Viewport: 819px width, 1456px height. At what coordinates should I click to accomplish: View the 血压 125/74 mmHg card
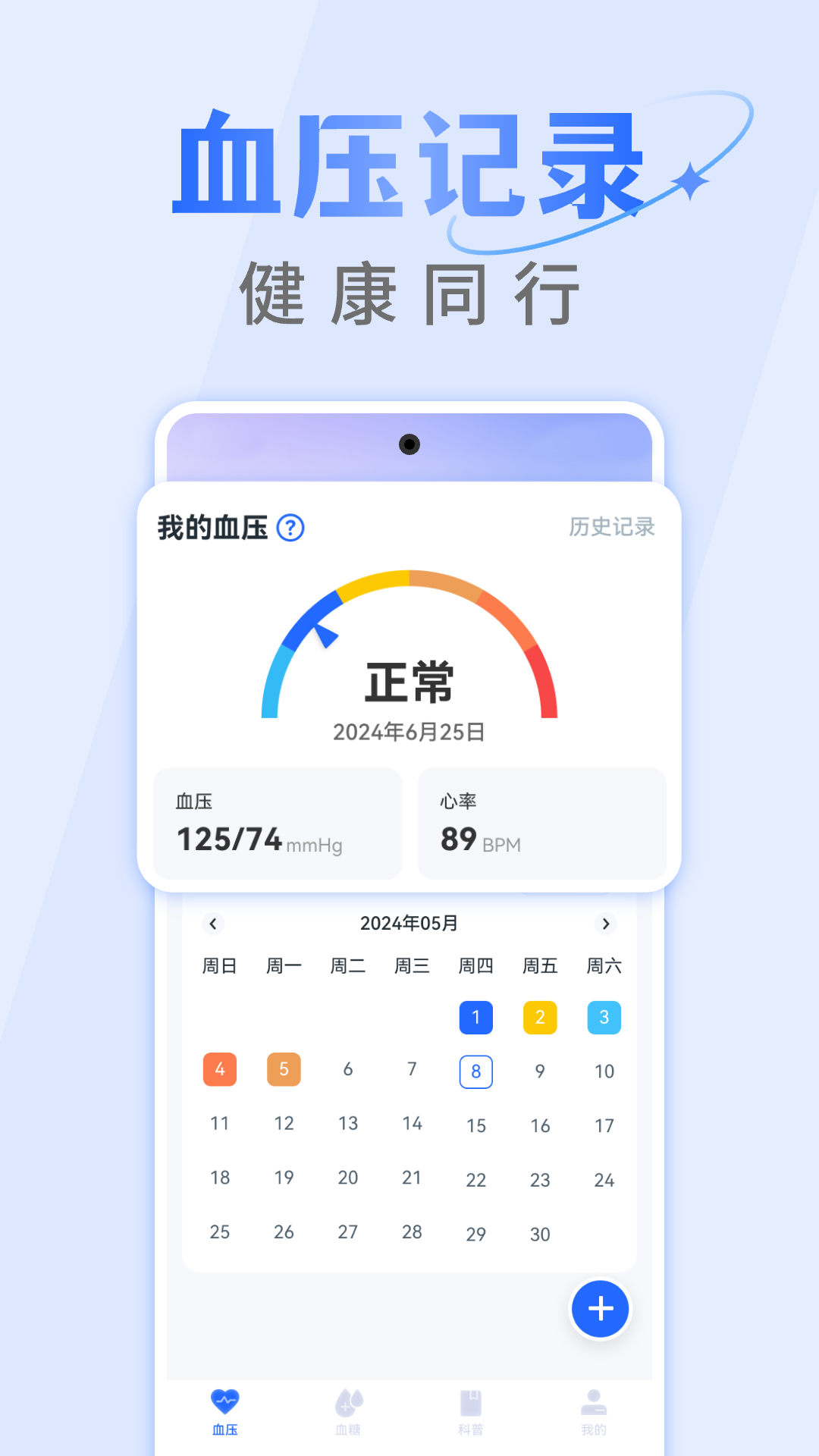click(278, 824)
